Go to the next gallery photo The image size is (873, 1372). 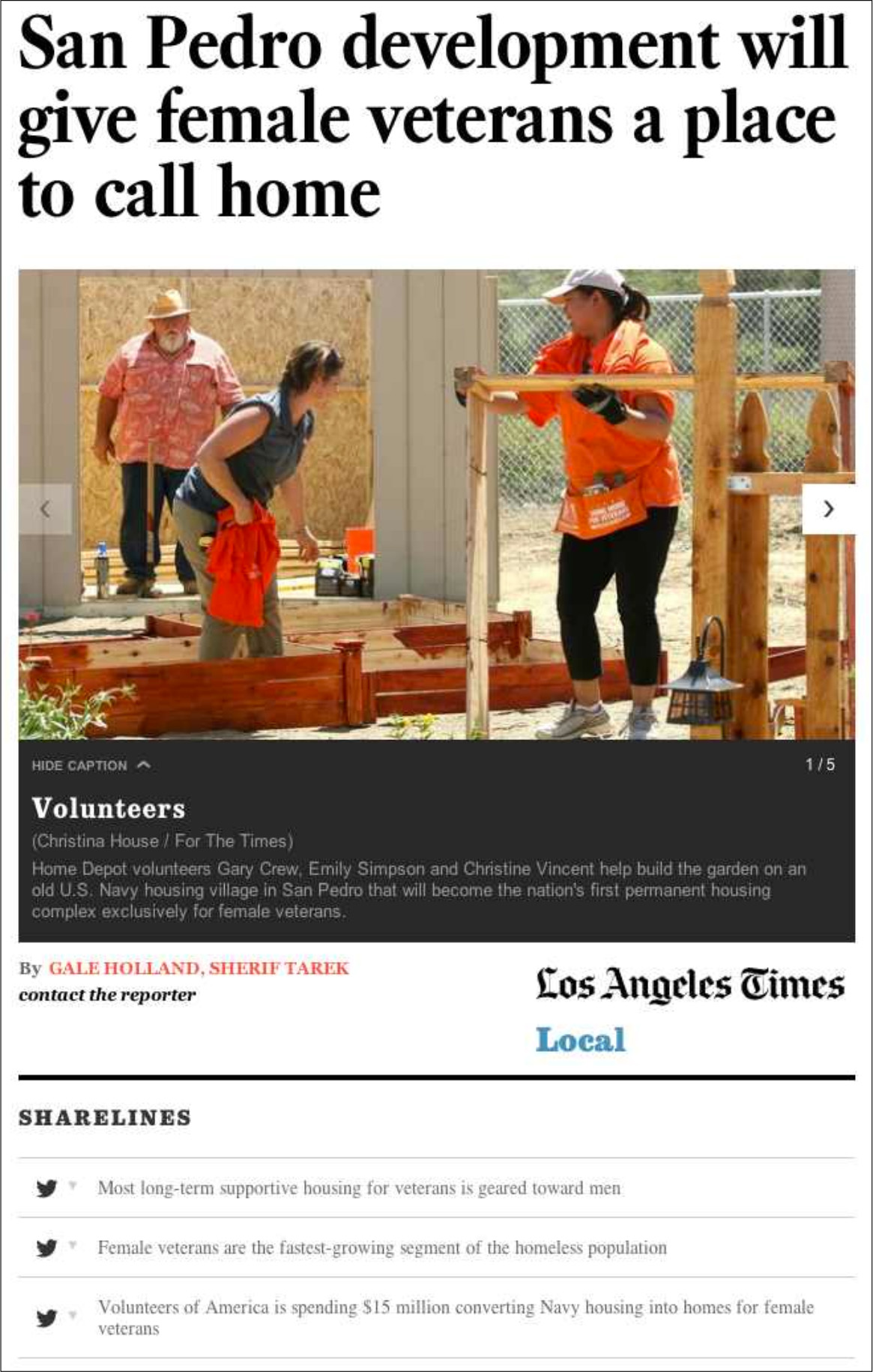[828, 509]
